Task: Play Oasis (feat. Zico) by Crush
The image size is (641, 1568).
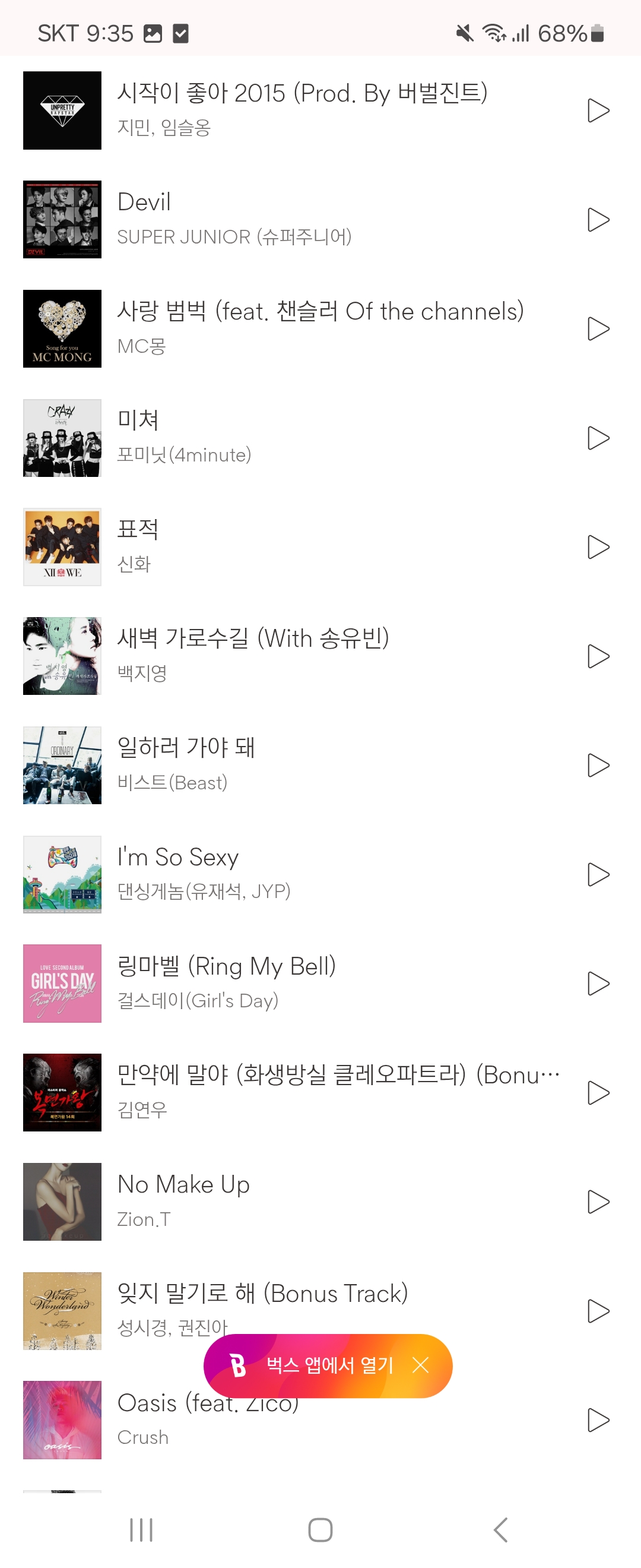Action: pos(599,1420)
